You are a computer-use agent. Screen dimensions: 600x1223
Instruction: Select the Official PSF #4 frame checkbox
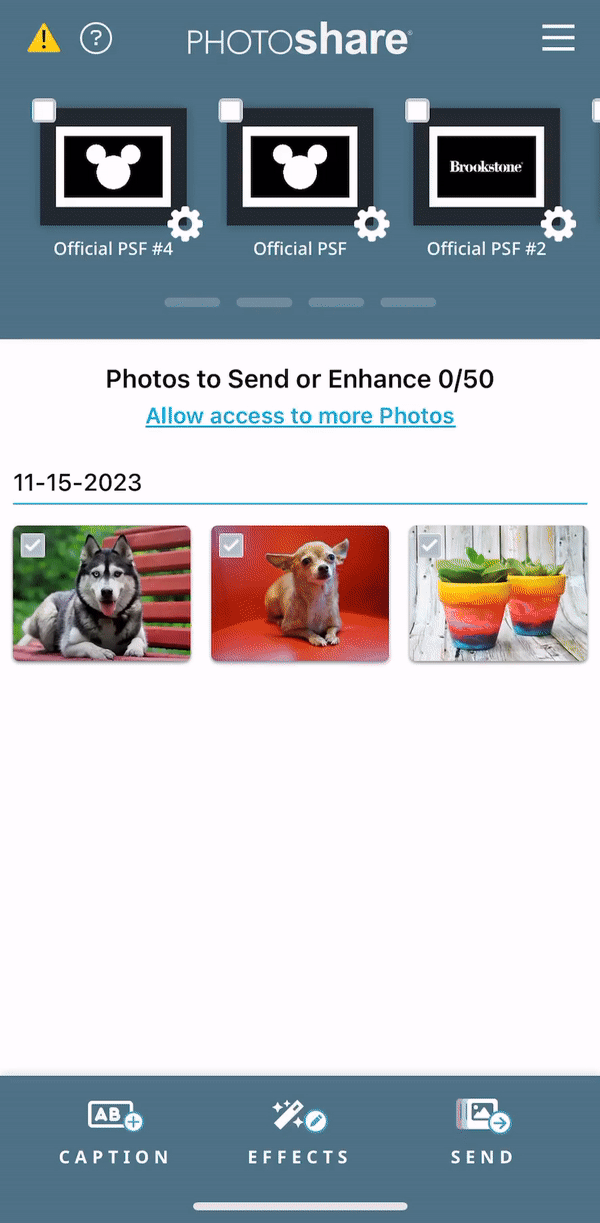pyautogui.click(x=44, y=110)
